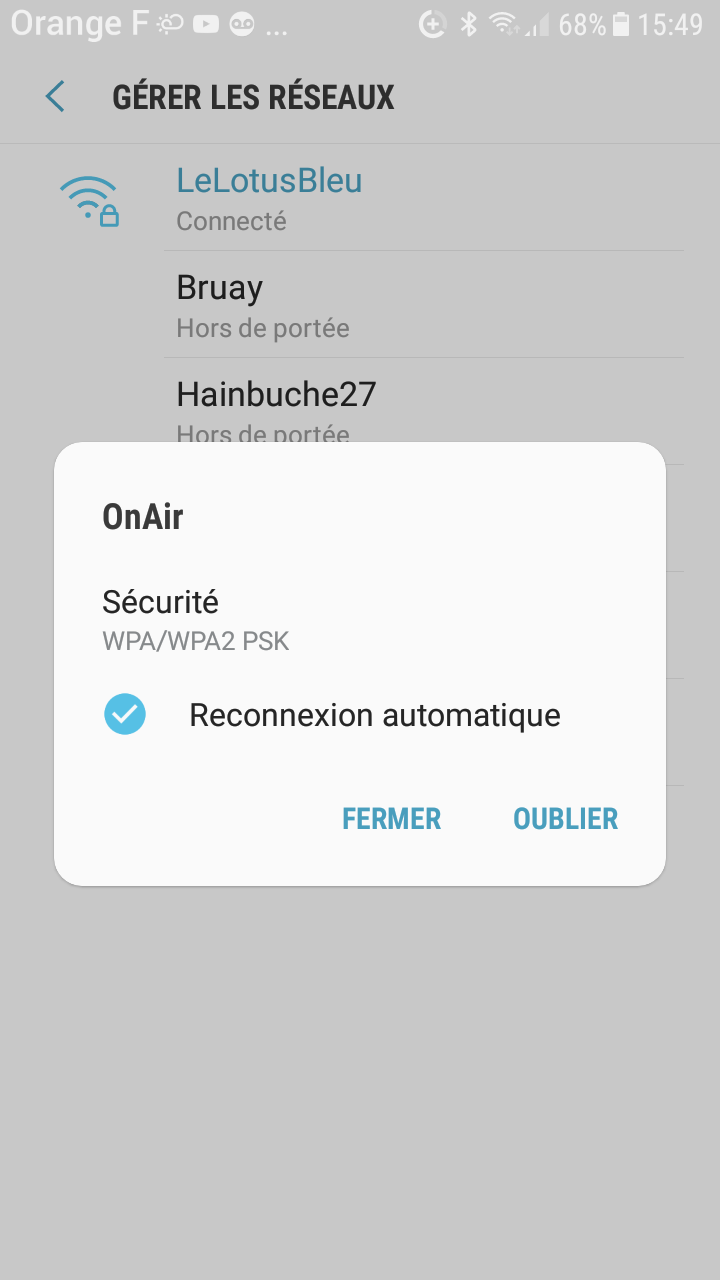Disable Reconnexion automatique for OnAir
The height and width of the screenshot is (1280, 720).
tap(124, 714)
